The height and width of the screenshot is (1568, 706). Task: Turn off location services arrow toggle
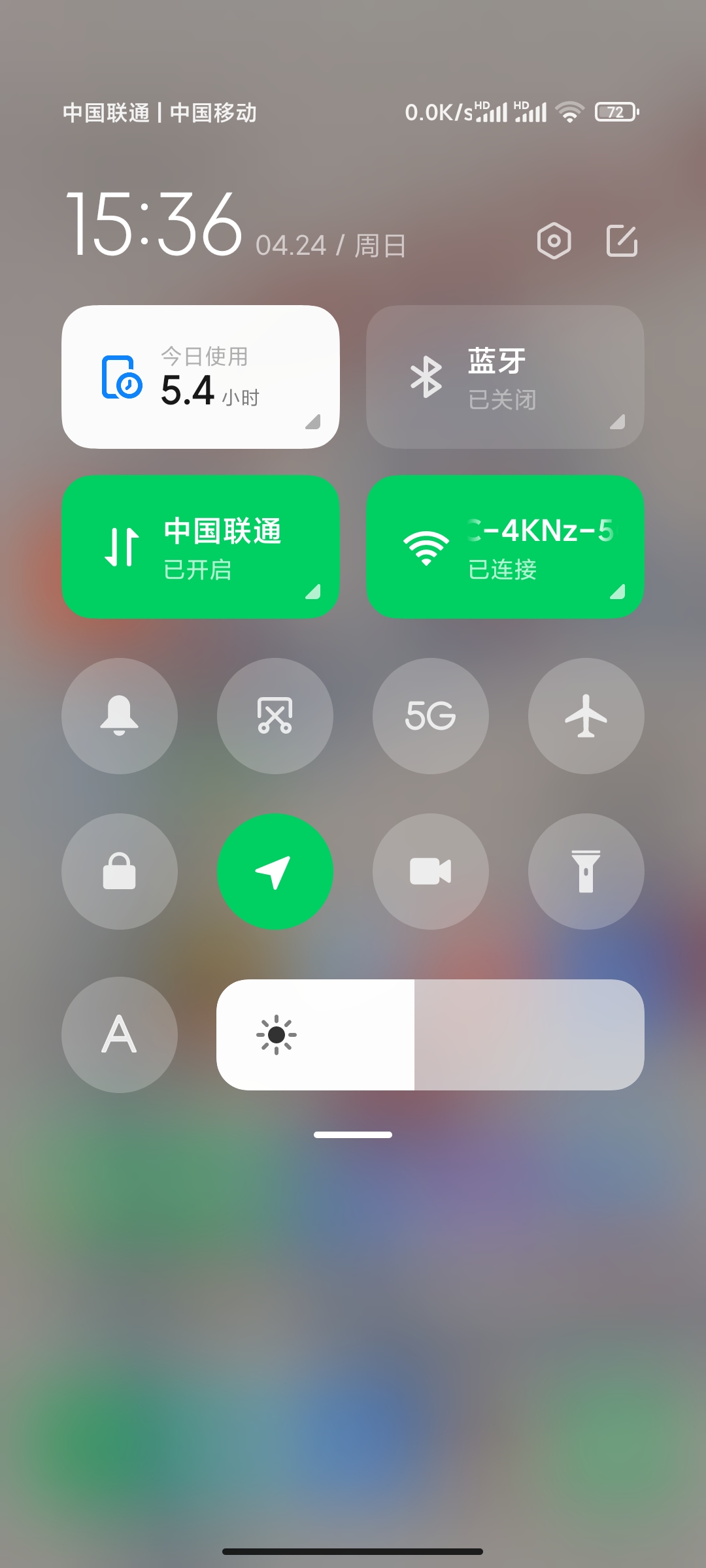[275, 872]
